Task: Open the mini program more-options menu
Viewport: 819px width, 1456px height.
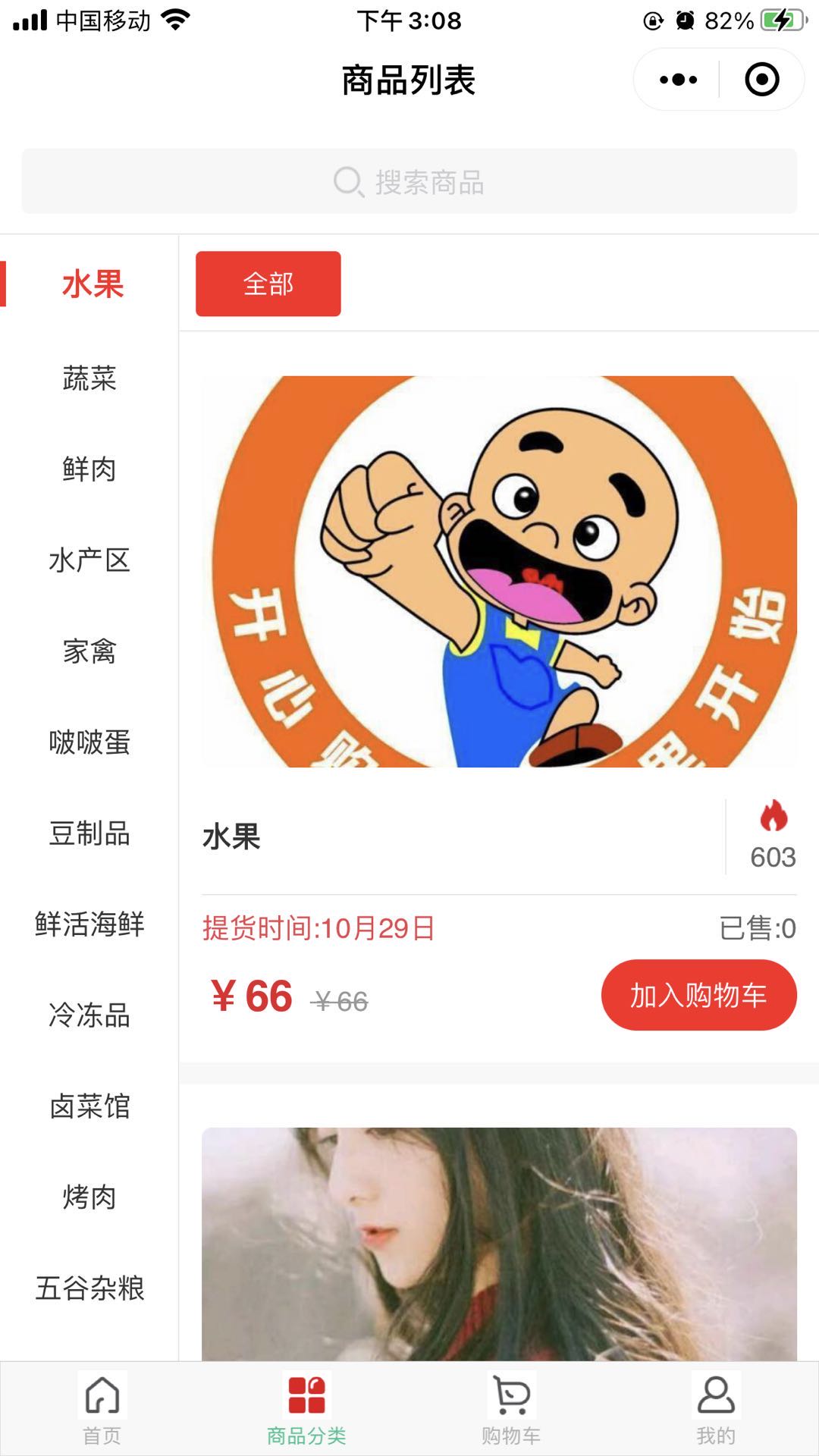Action: coord(678,80)
